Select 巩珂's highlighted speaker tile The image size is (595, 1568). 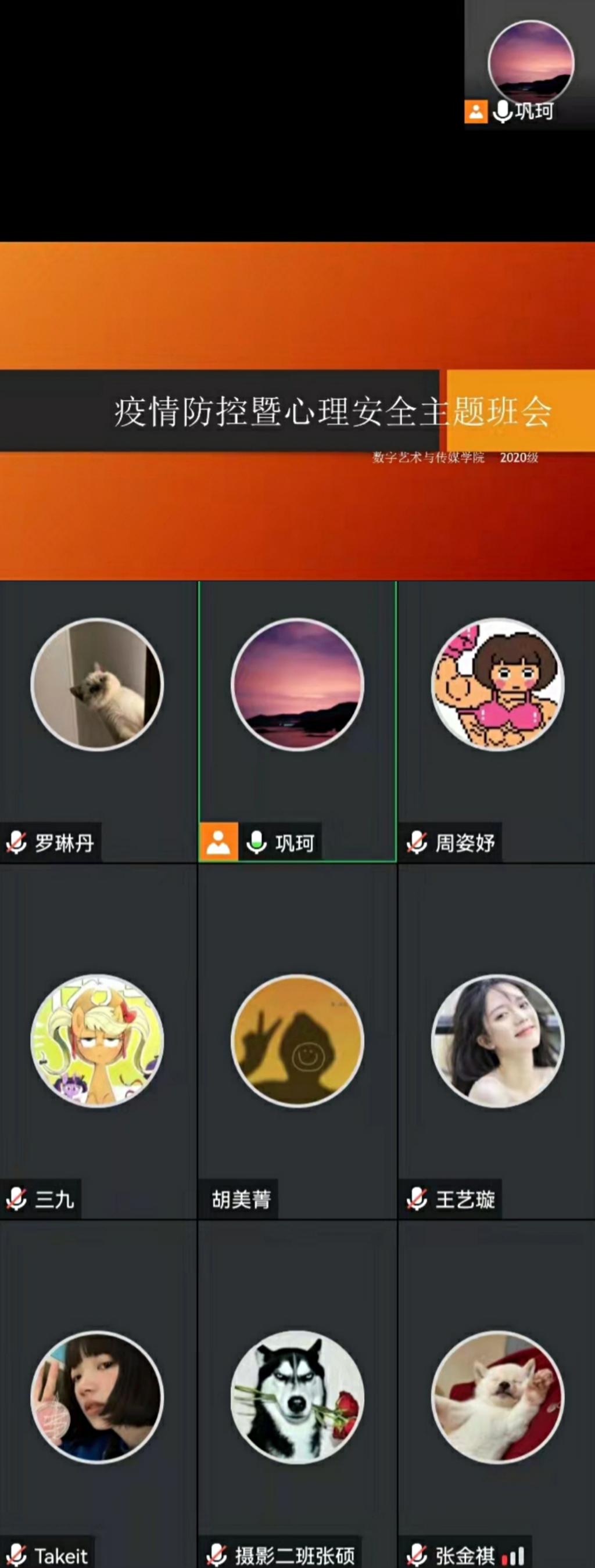point(297,721)
